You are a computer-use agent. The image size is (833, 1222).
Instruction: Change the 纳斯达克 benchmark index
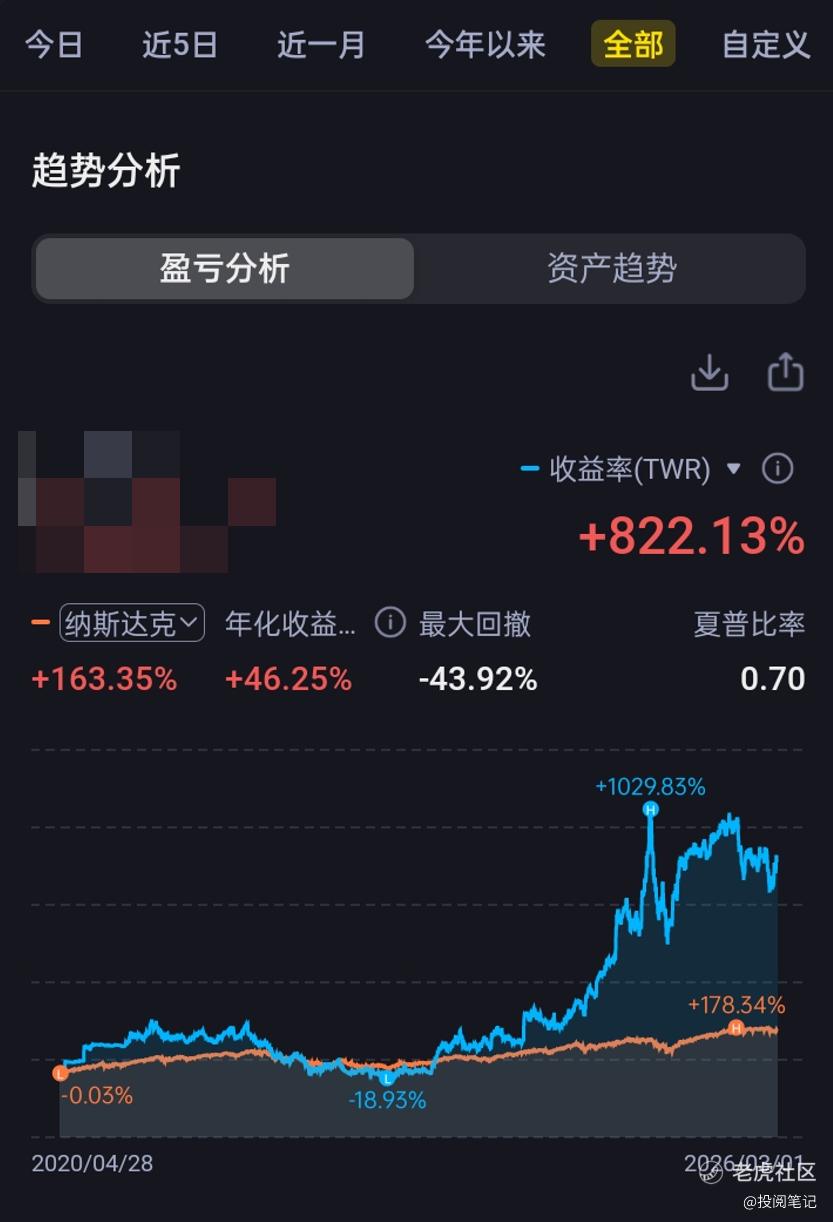(132, 624)
